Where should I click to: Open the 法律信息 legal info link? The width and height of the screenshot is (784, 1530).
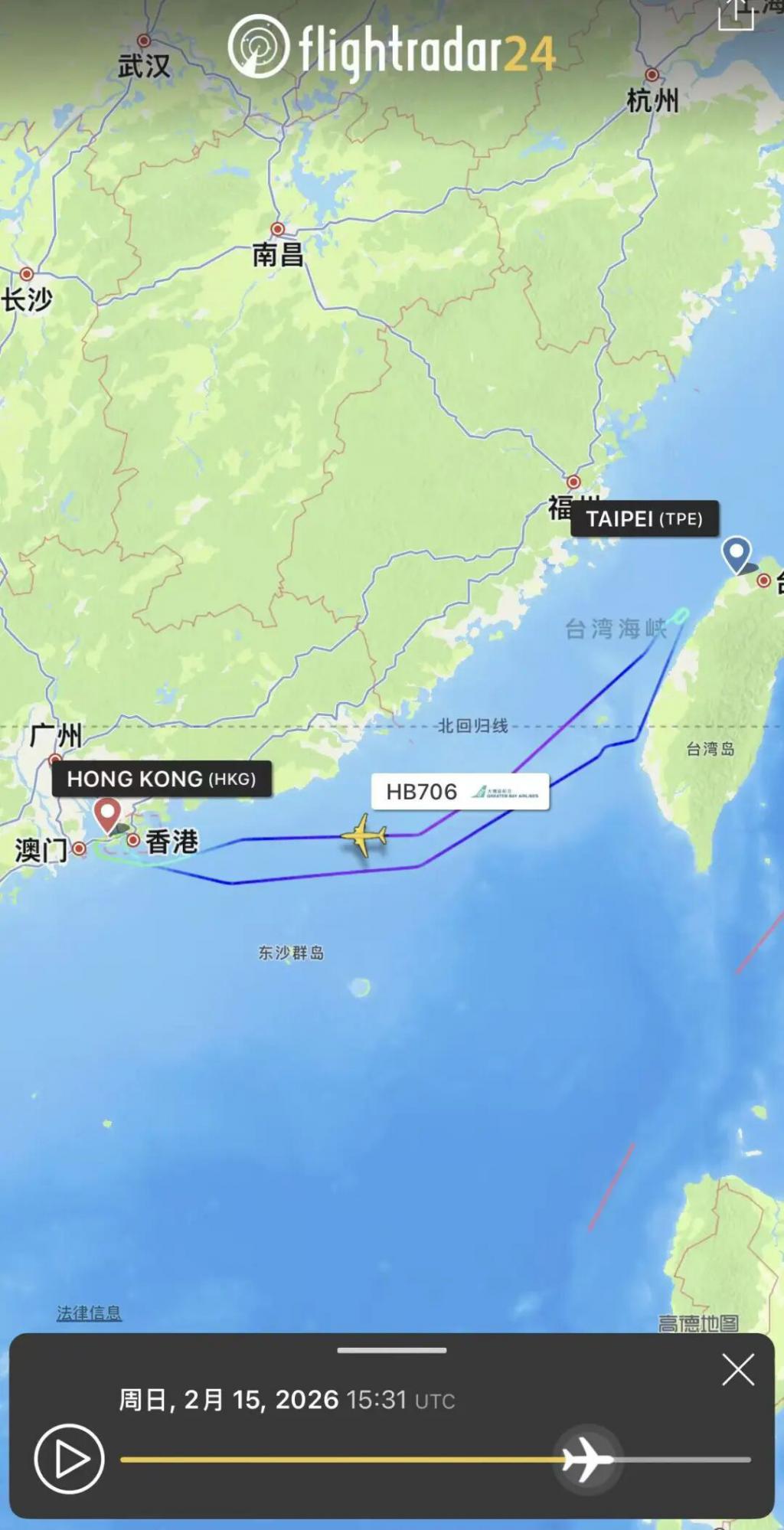point(89,1313)
